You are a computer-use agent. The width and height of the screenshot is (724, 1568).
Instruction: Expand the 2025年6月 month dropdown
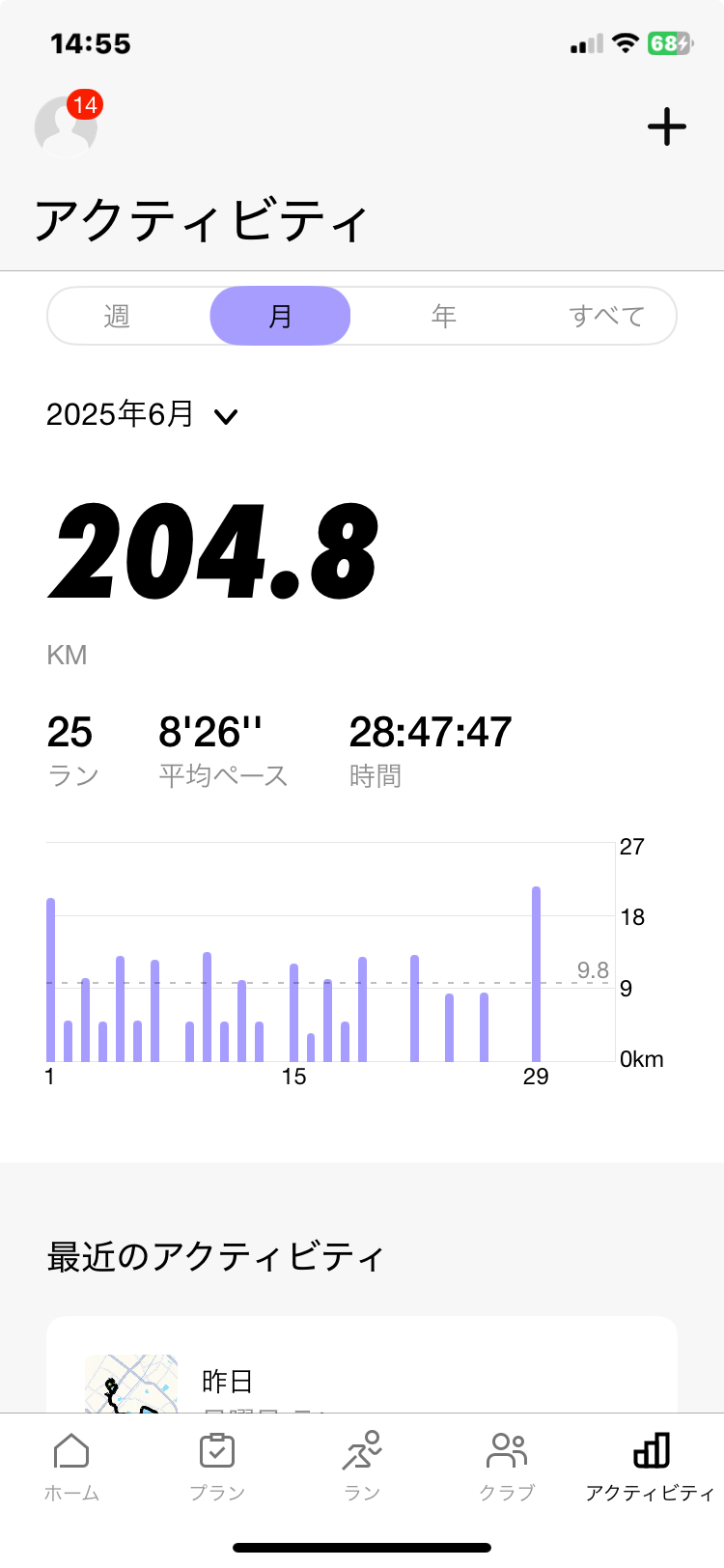pos(142,415)
